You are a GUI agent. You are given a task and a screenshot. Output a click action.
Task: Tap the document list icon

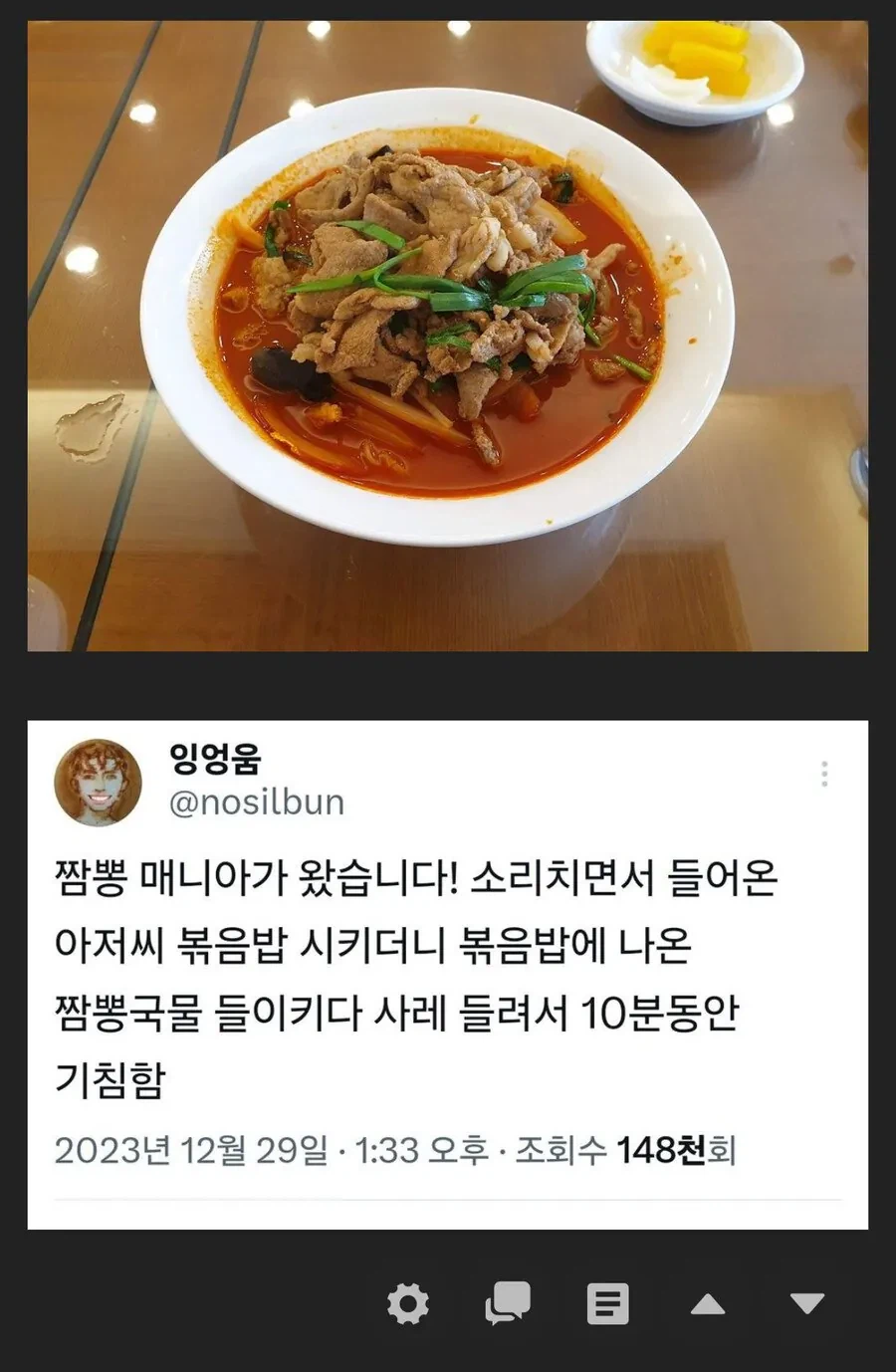click(x=607, y=1304)
